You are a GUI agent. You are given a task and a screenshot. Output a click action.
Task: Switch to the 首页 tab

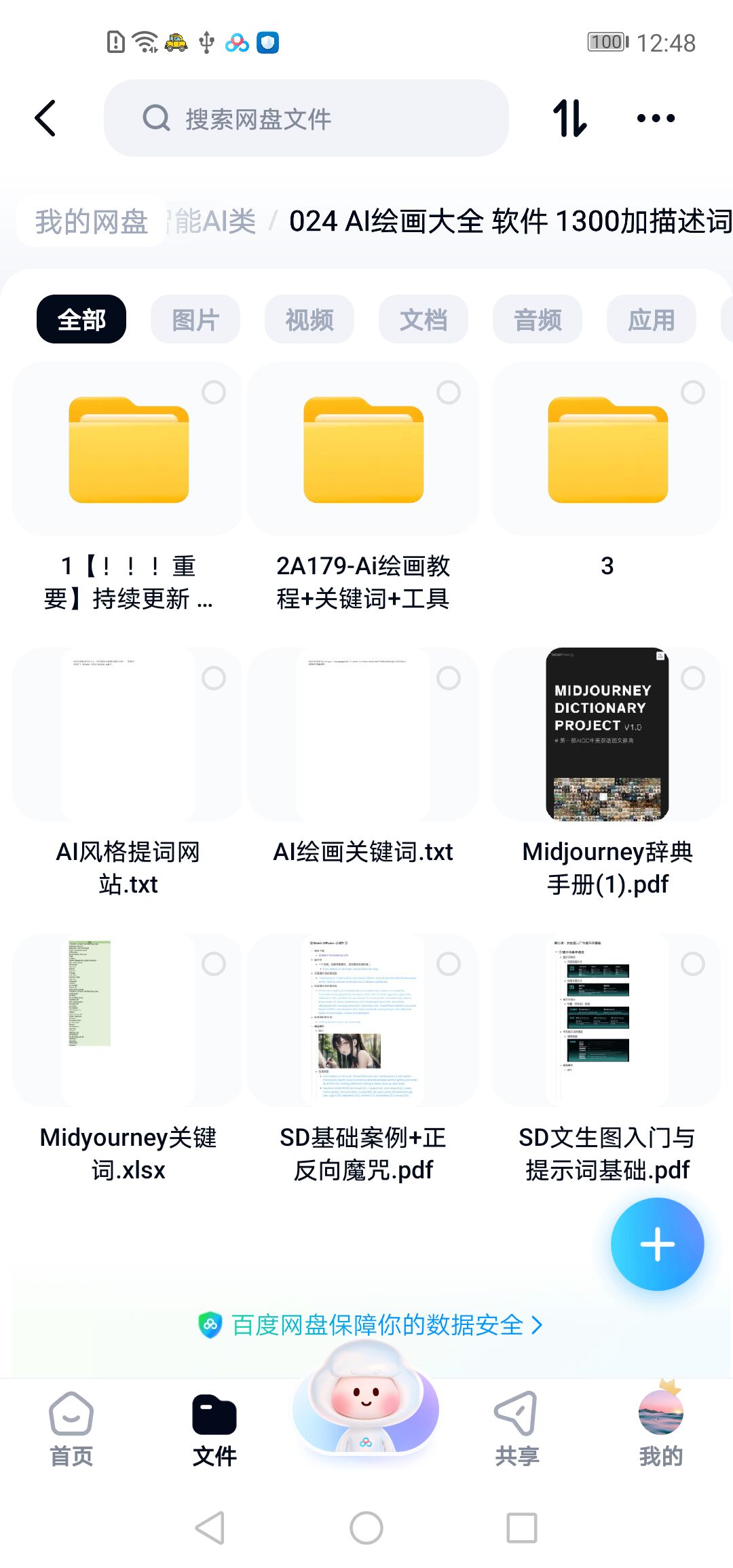click(x=71, y=1429)
